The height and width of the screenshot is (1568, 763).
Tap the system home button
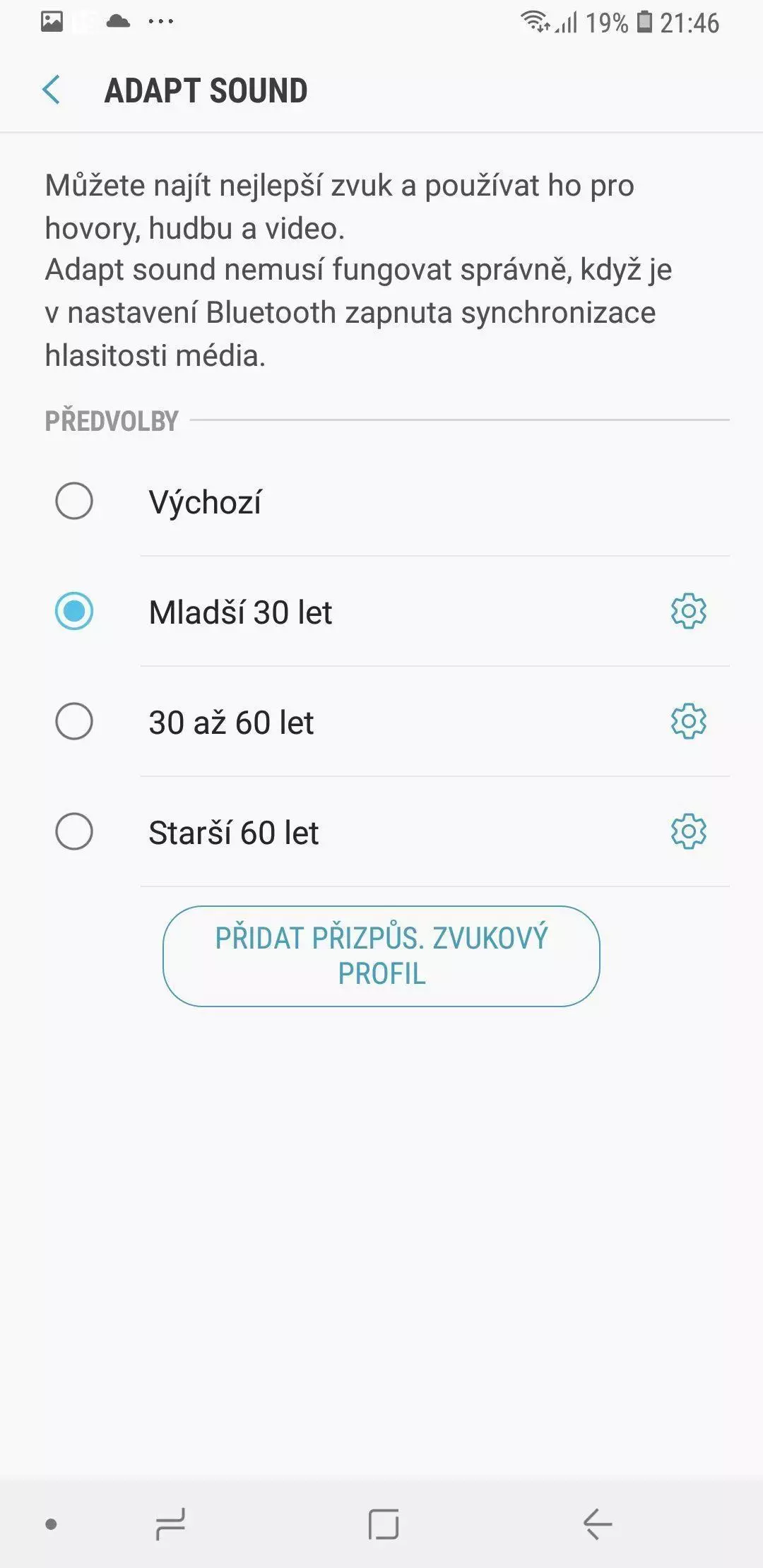coord(384,1524)
